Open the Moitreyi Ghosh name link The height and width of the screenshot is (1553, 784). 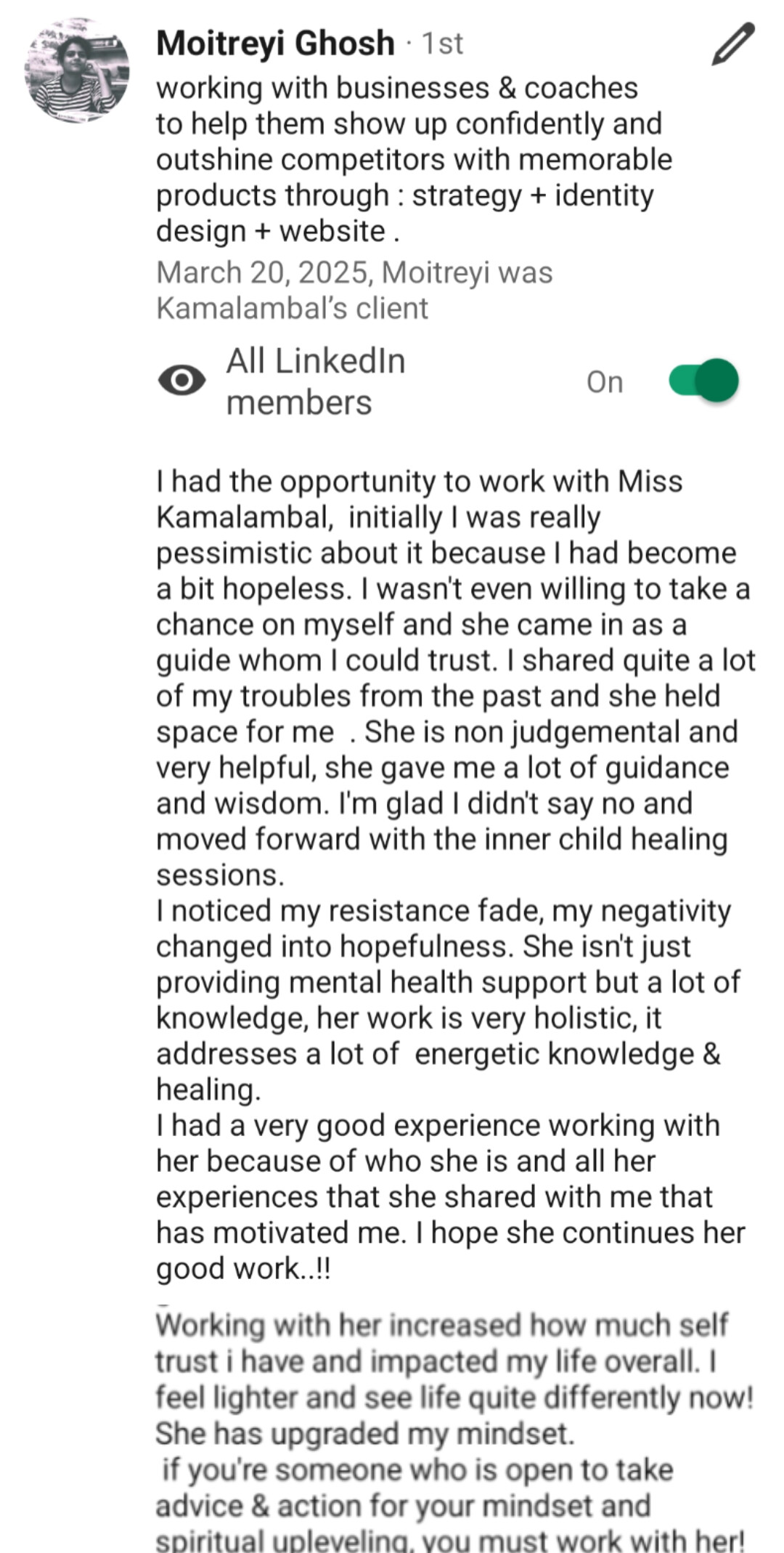pos(275,44)
